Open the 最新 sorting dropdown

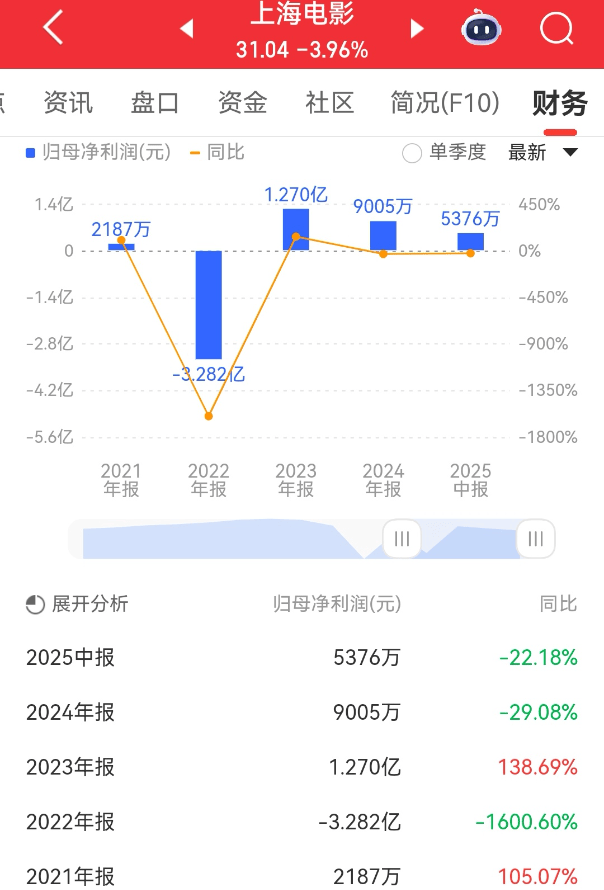coord(543,153)
